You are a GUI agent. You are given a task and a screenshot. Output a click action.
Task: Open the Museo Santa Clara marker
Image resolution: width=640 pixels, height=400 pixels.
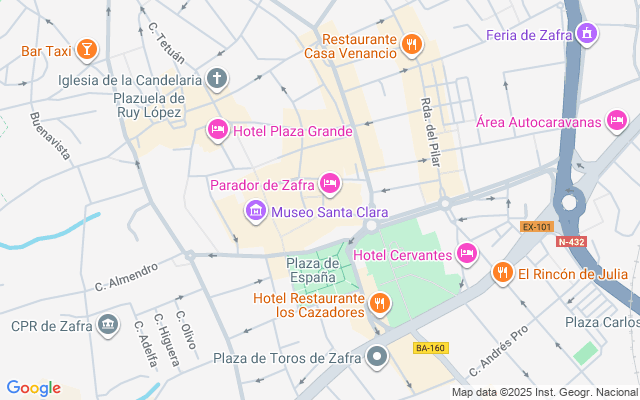pyautogui.click(x=256, y=211)
